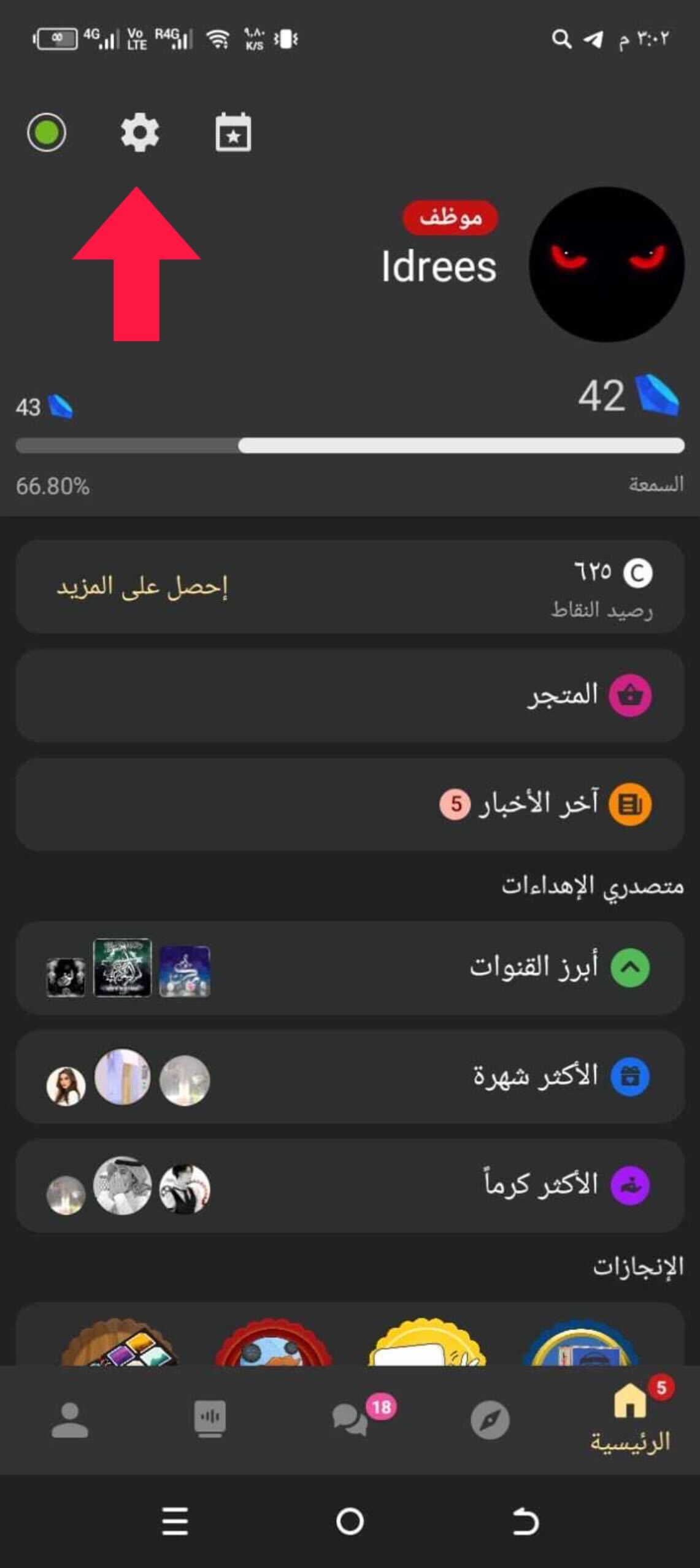This screenshot has height=1568, width=700.
Task: Open الأكثر كرماً most generous list
Action: pos(350,1185)
